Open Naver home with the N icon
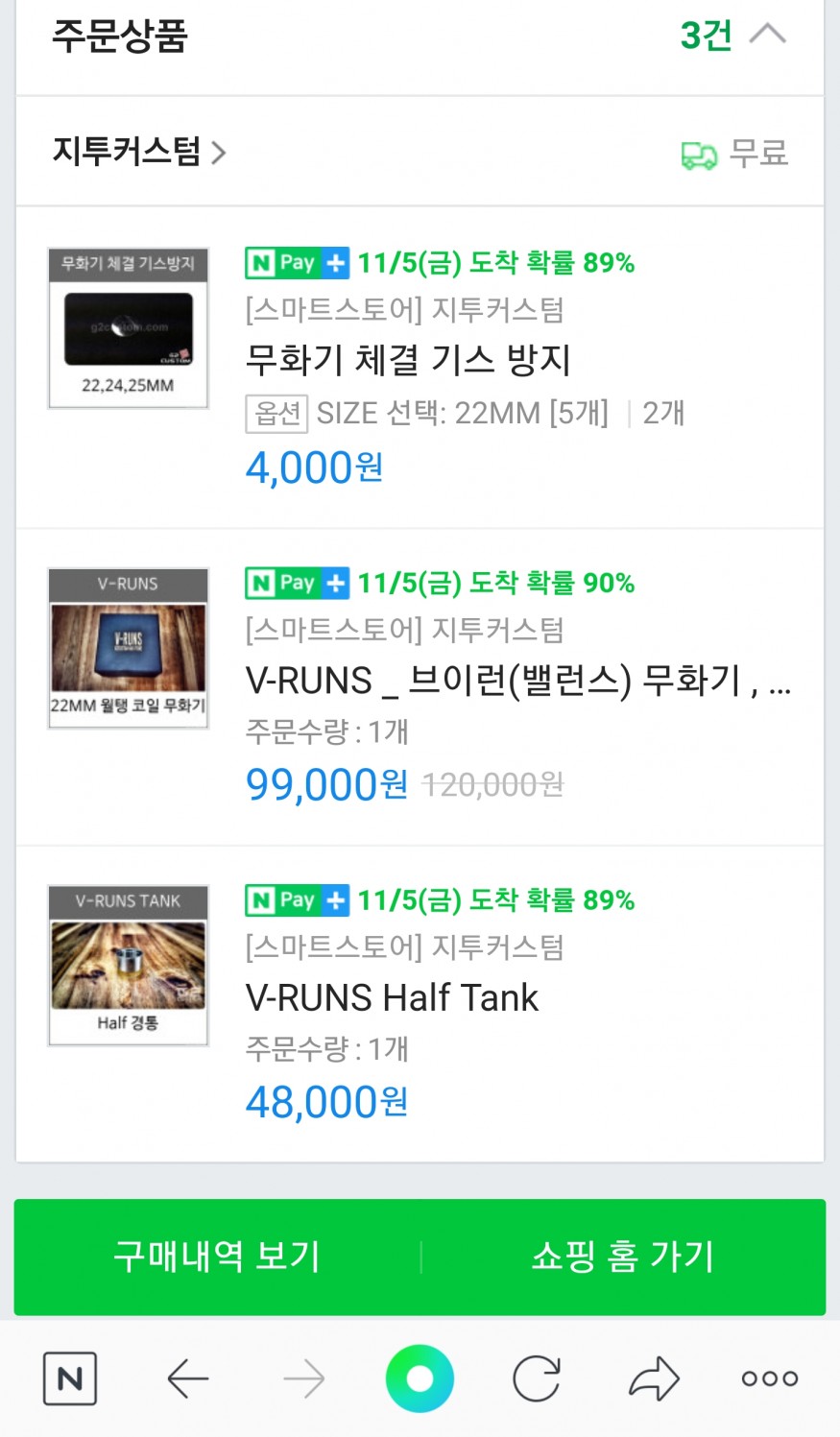 (x=70, y=1379)
